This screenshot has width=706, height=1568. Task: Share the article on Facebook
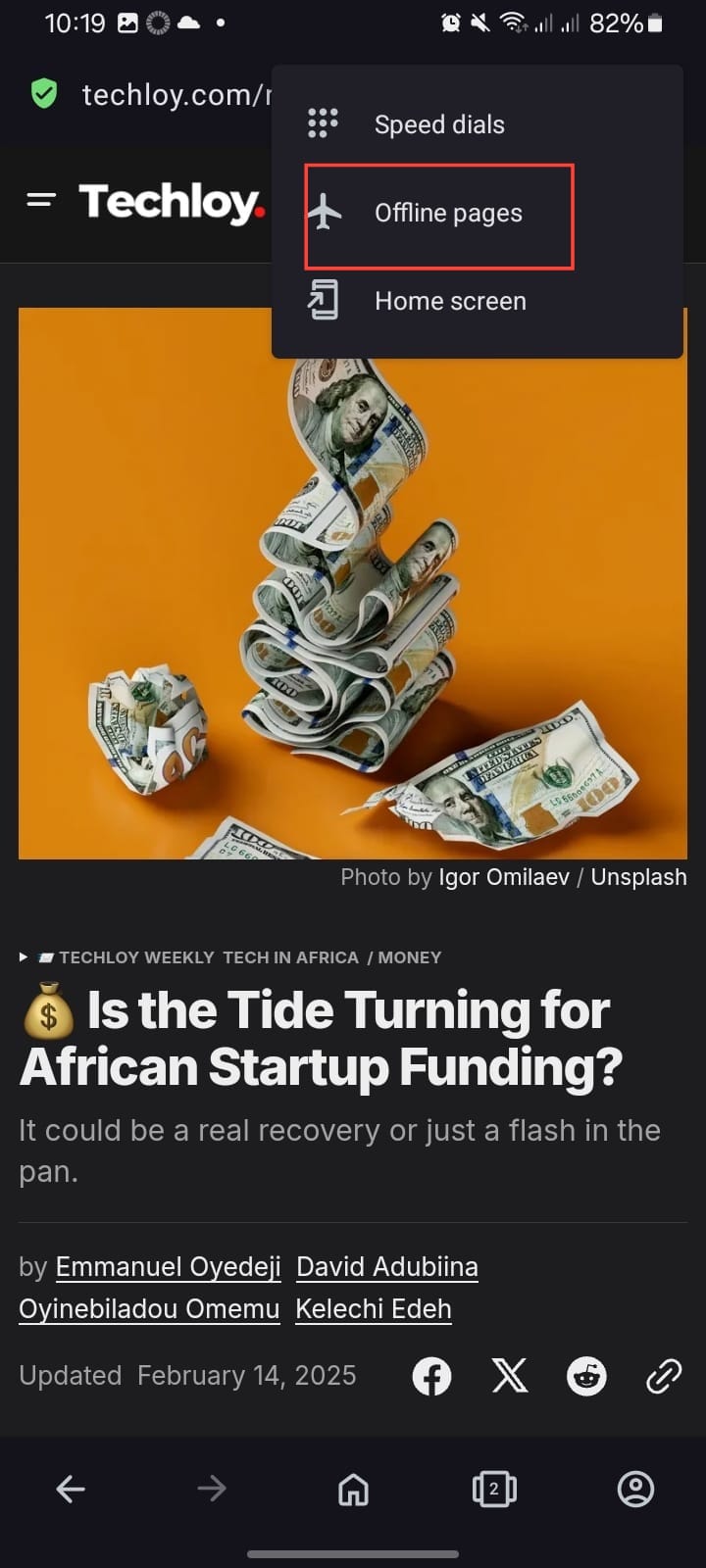431,1376
